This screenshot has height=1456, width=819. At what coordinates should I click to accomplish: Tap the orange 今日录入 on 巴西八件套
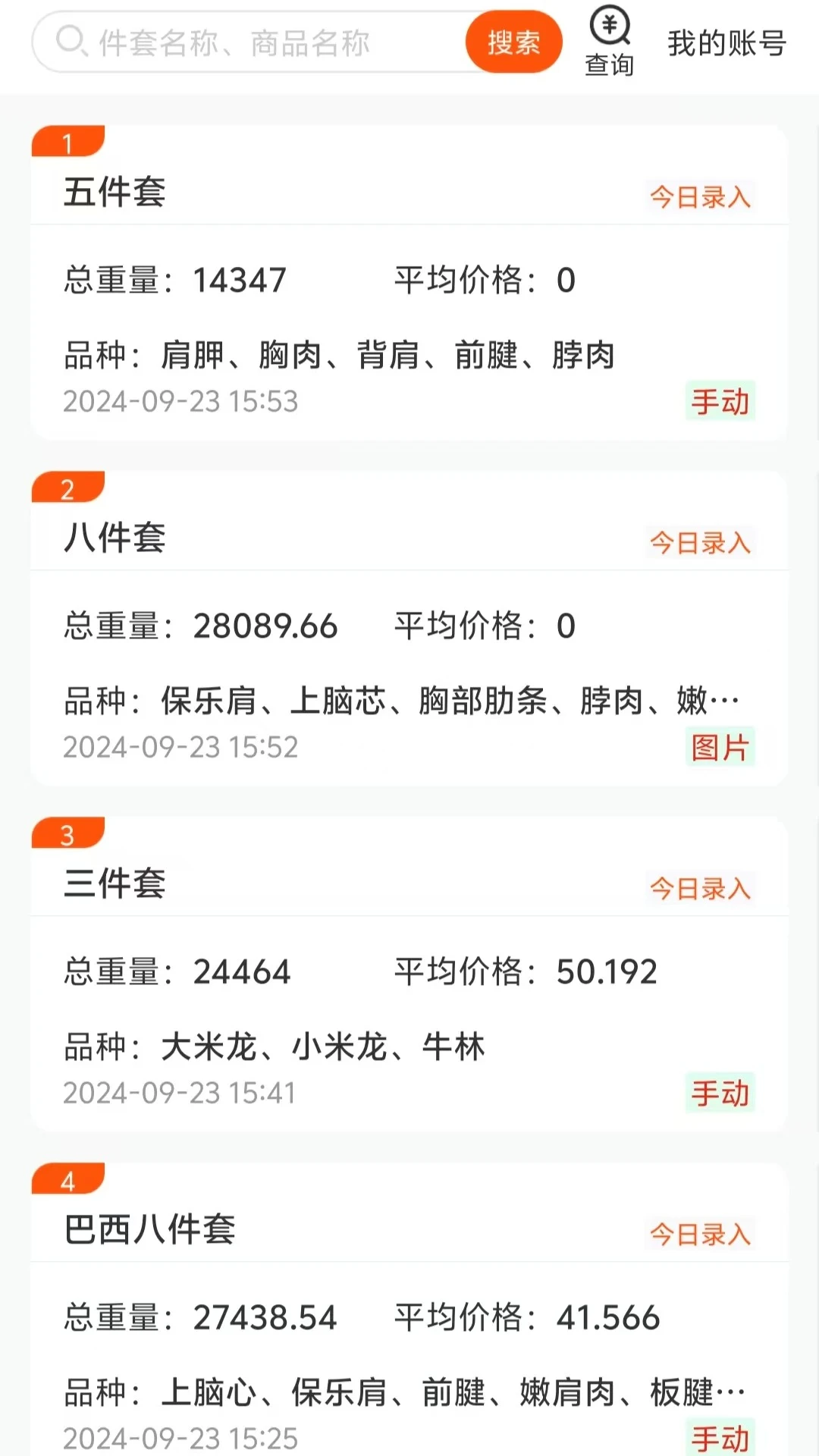[700, 1235]
